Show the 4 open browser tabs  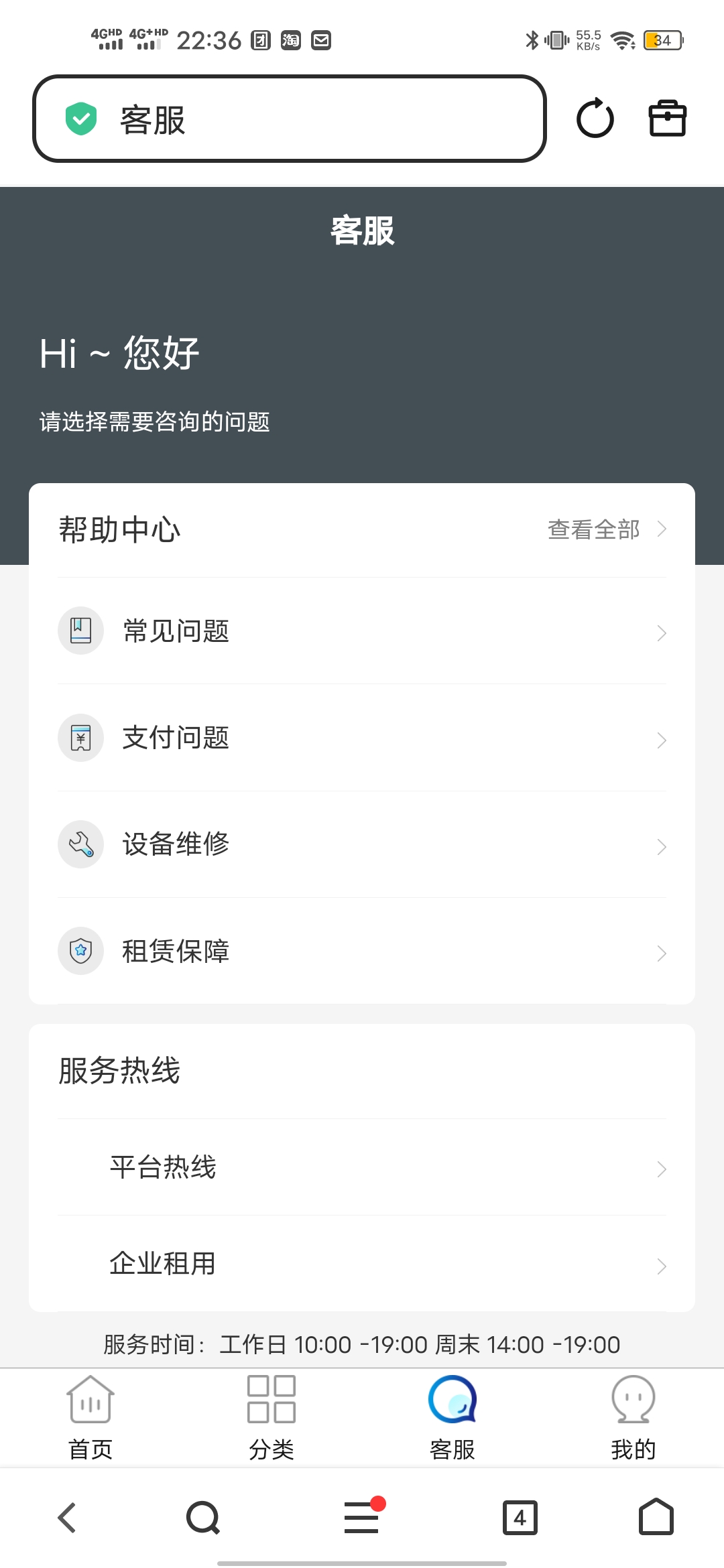[520, 1518]
